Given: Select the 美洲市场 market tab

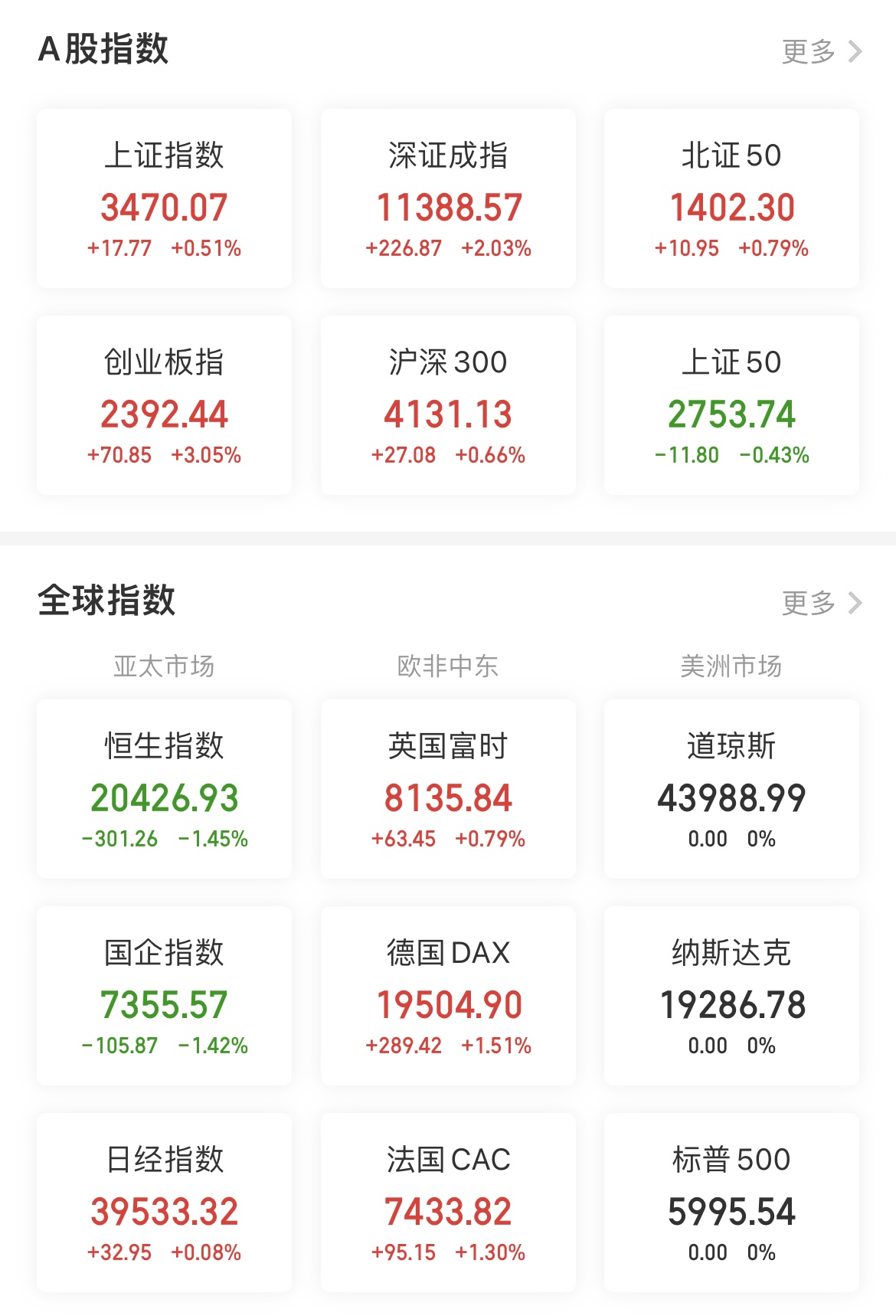Looking at the screenshot, I should click(731, 666).
